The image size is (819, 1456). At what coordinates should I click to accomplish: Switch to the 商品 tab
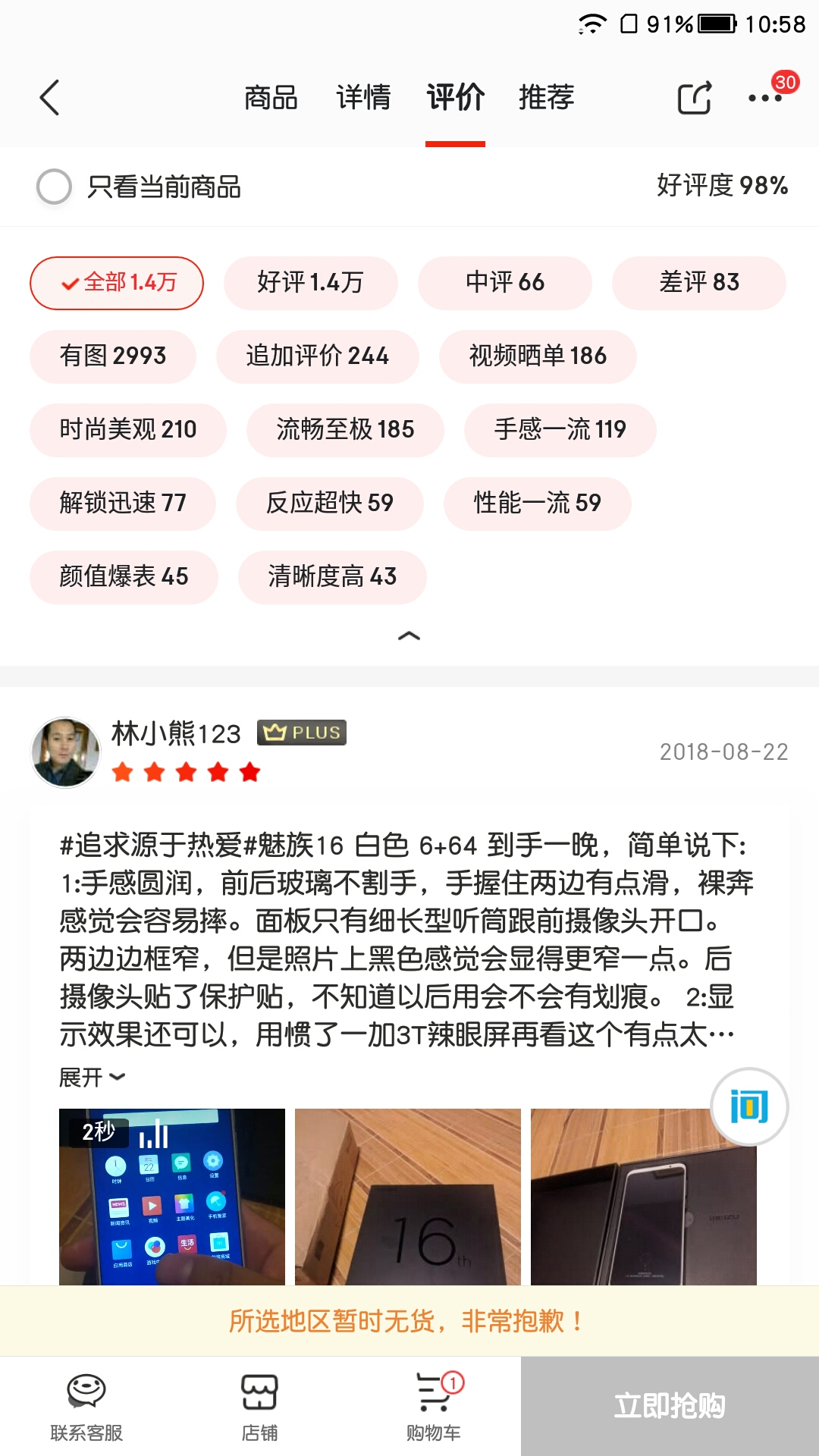[271, 98]
